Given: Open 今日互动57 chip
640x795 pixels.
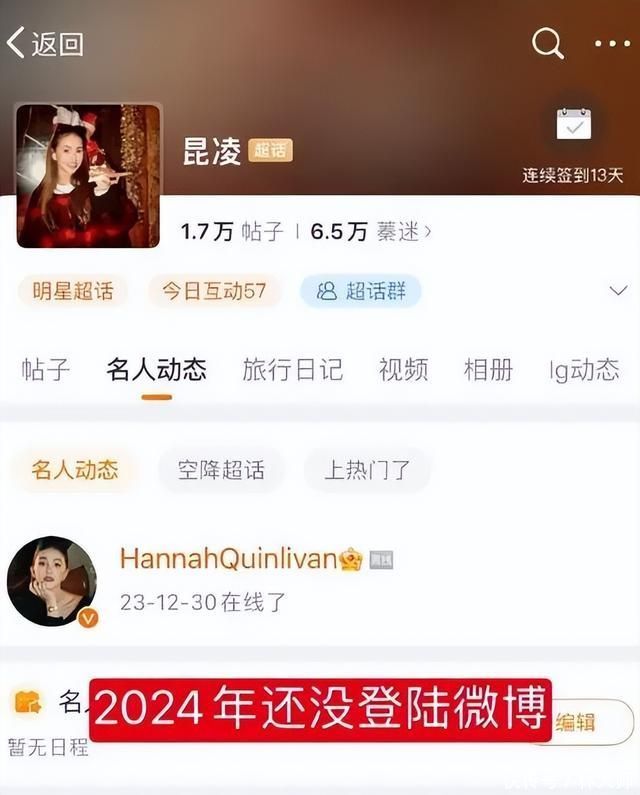Looking at the screenshot, I should click(x=214, y=291).
